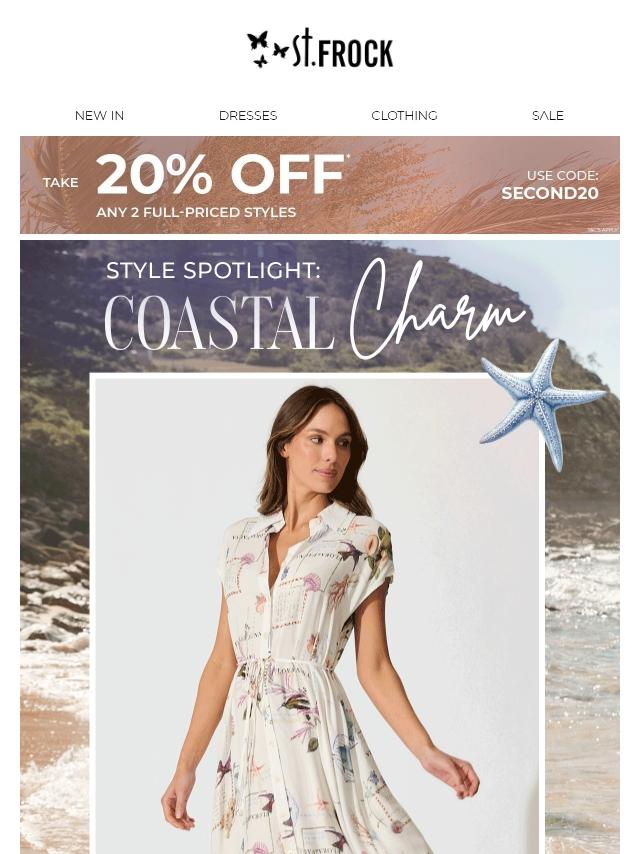Open the Sale link
The image size is (640, 854).
point(547,116)
